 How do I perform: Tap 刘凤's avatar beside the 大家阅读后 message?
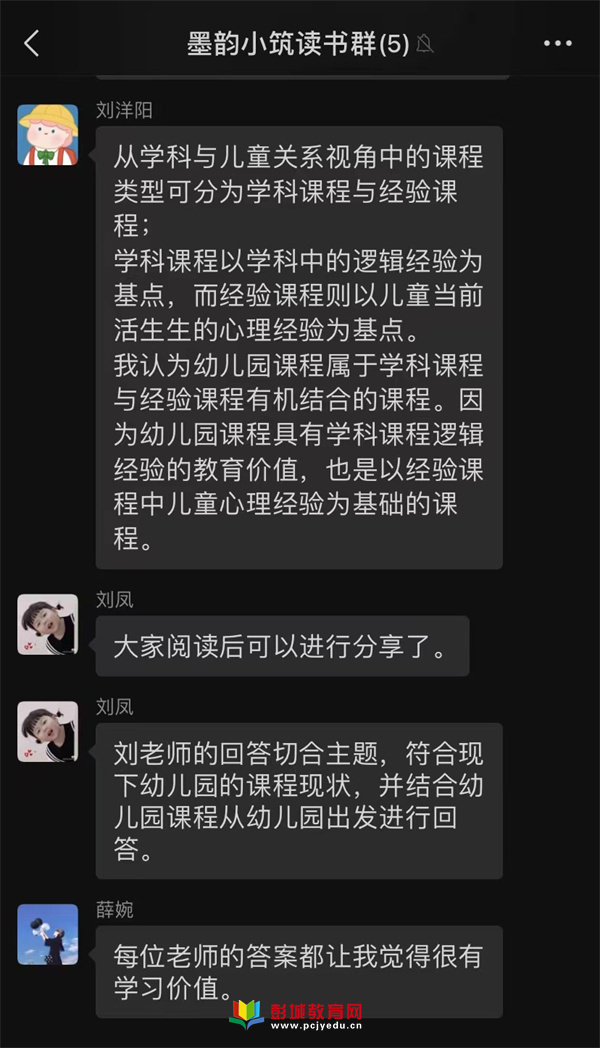(x=48, y=624)
